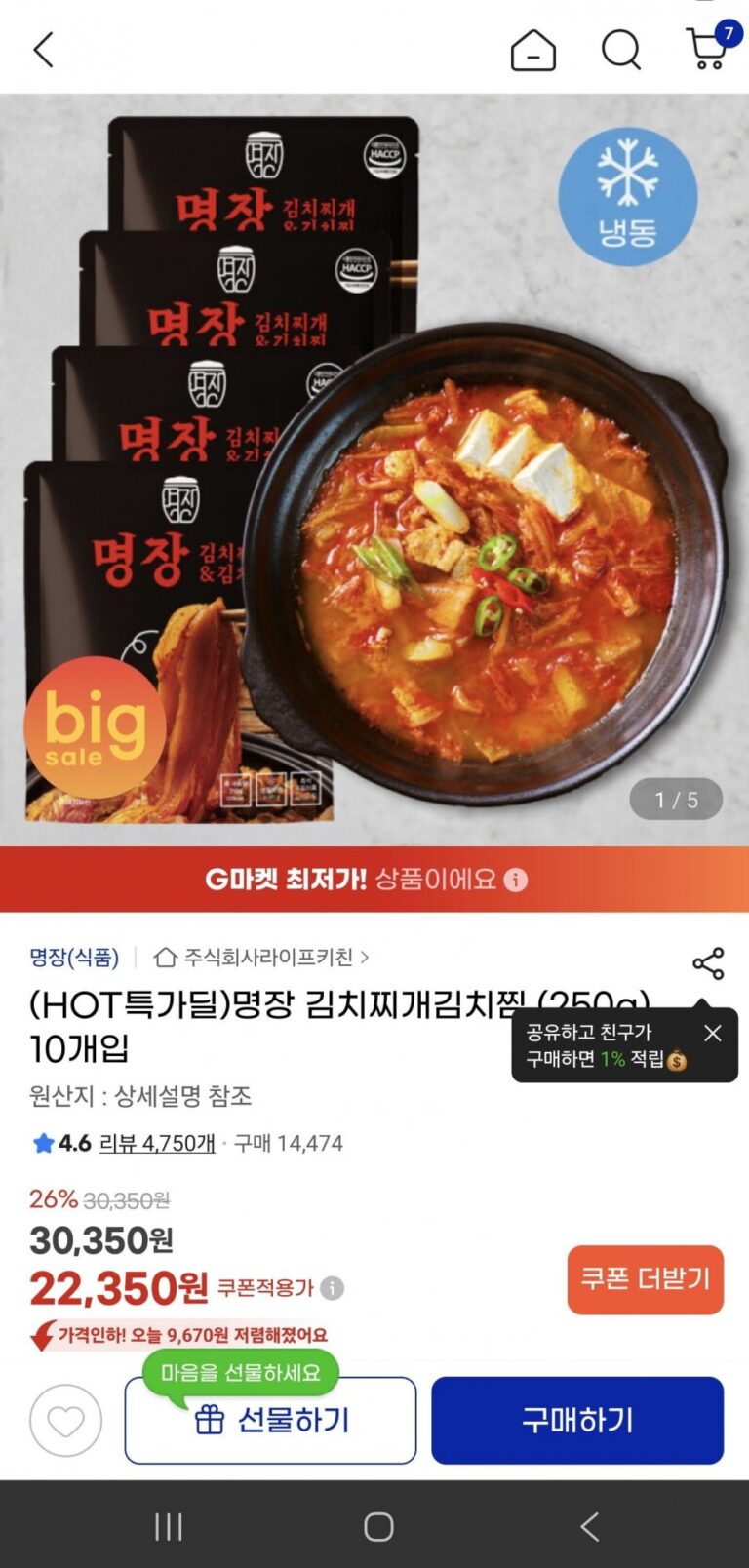749x1568 pixels.
Task: Open the home icon in the top bar
Action: [532, 50]
